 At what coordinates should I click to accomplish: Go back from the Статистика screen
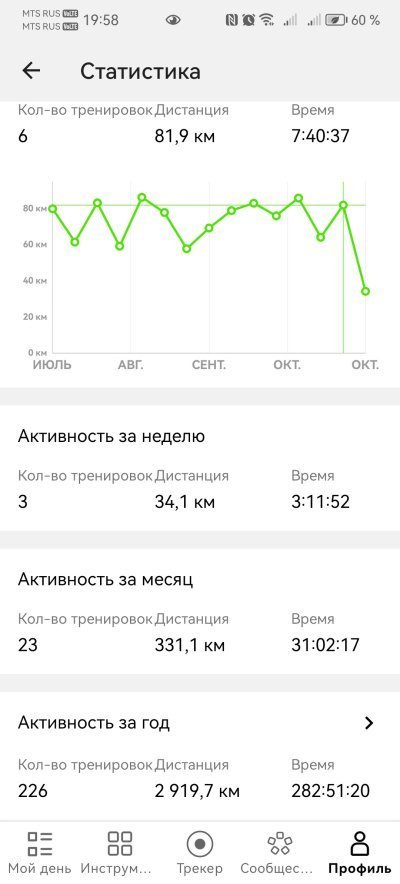pyautogui.click(x=32, y=71)
